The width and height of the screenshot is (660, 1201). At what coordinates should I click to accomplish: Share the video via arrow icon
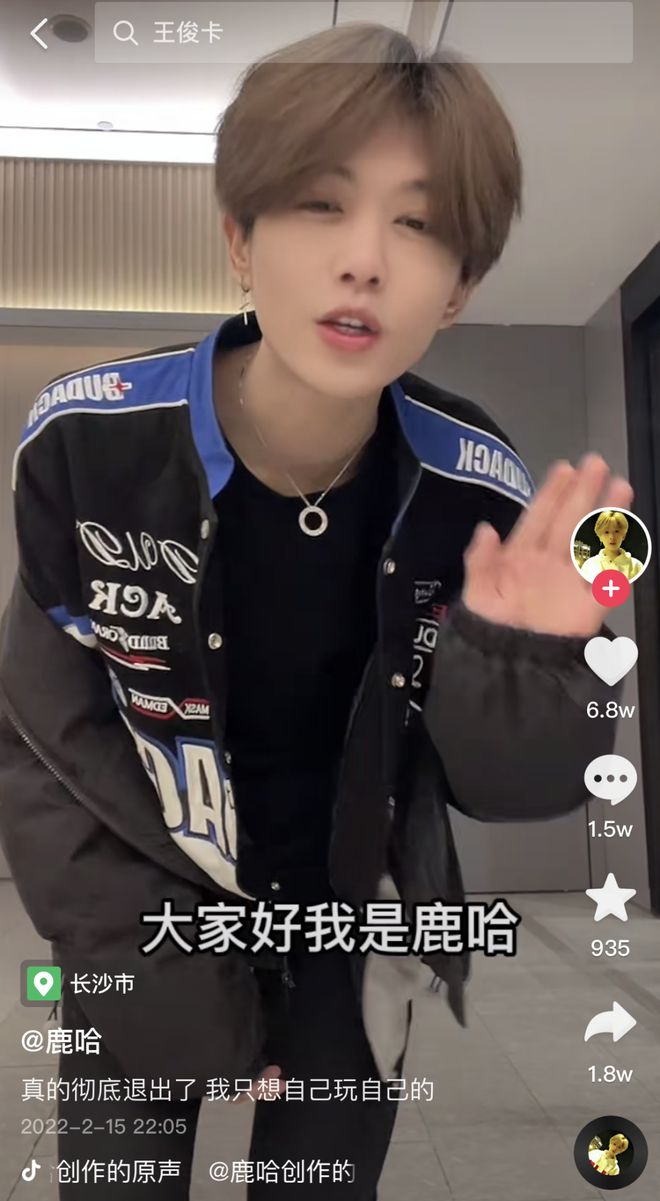(x=610, y=1023)
